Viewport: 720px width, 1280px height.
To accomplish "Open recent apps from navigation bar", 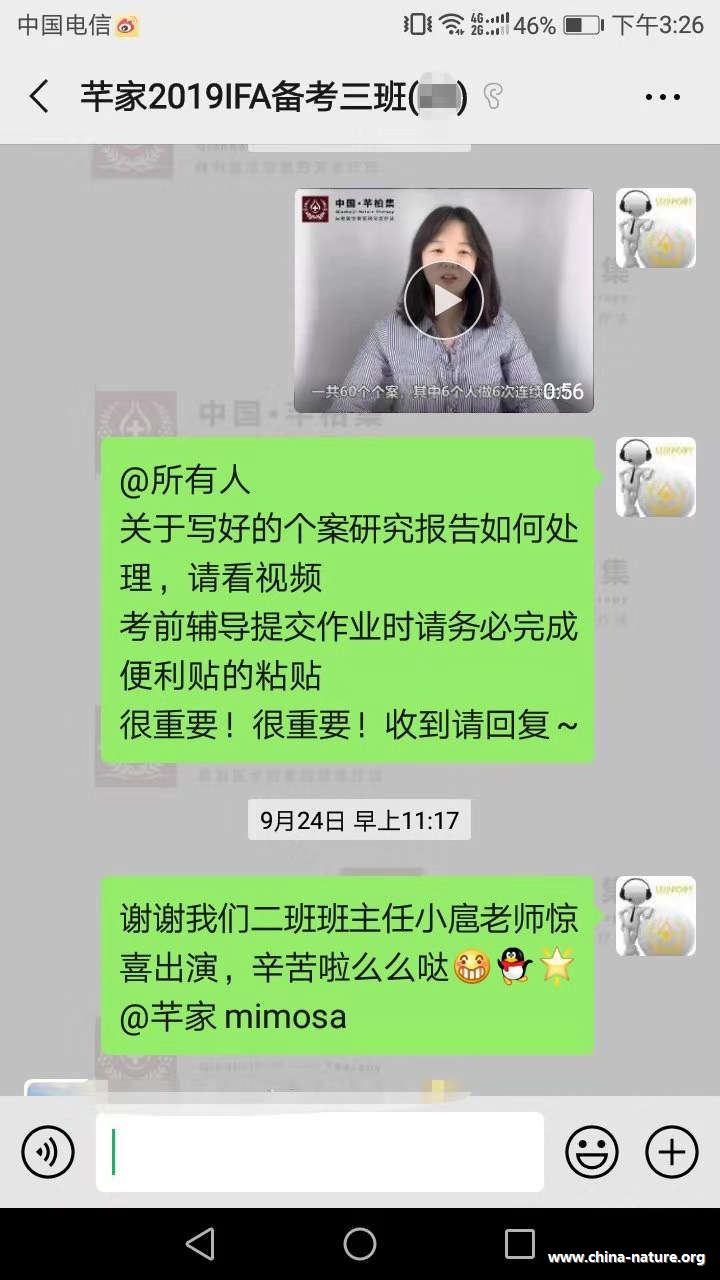I will click(519, 1244).
